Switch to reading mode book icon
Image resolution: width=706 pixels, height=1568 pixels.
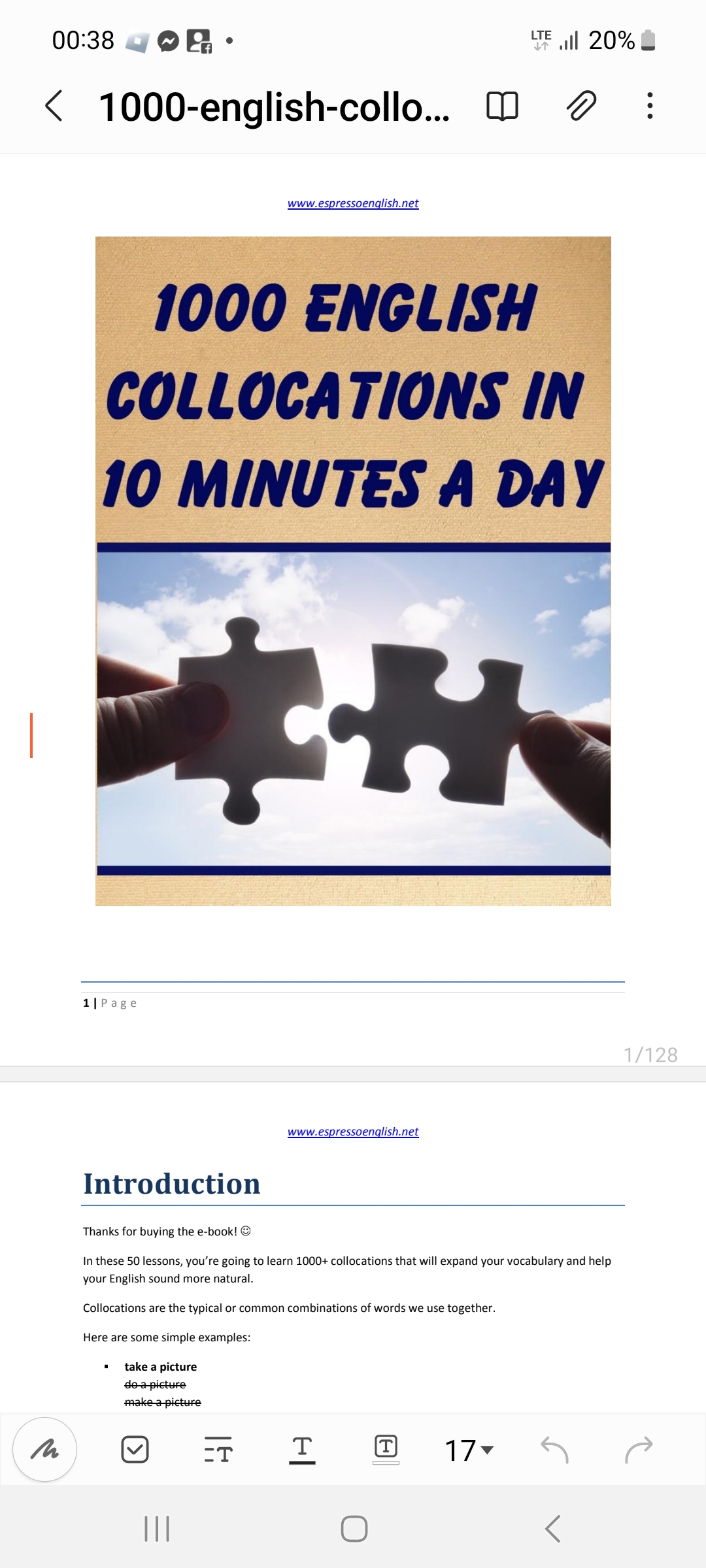pyautogui.click(x=502, y=106)
